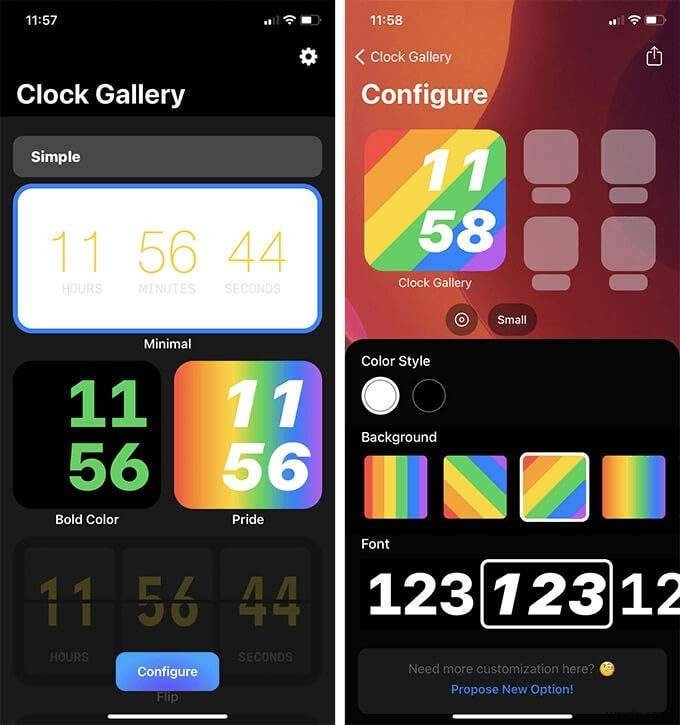Choose the highlighted diagonal rainbow background
The width and height of the screenshot is (680, 725).
pyautogui.click(x=554, y=487)
